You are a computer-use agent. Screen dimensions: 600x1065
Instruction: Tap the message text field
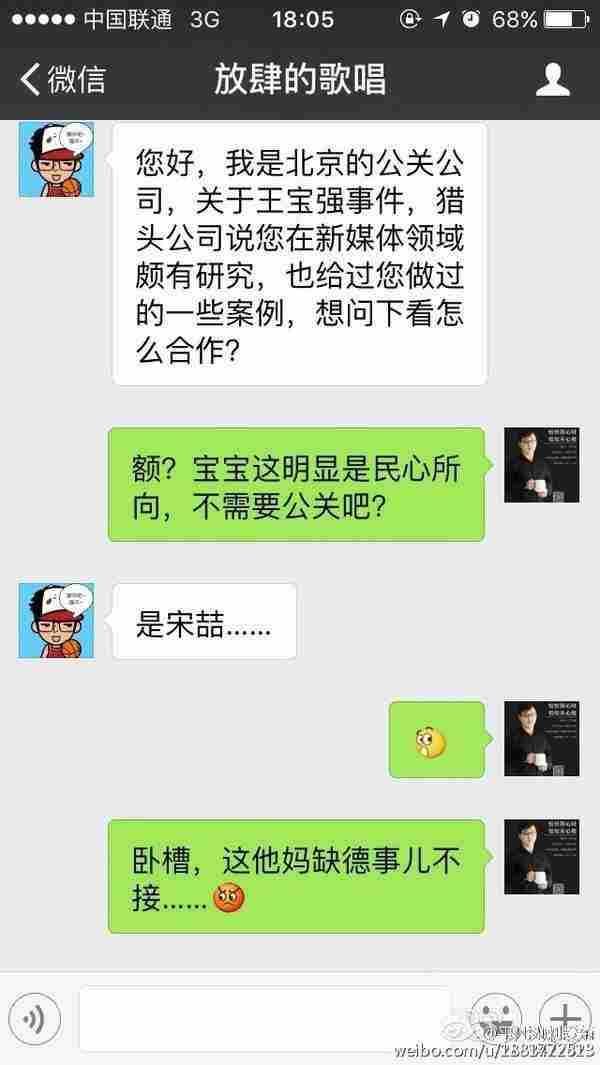click(x=264, y=1018)
